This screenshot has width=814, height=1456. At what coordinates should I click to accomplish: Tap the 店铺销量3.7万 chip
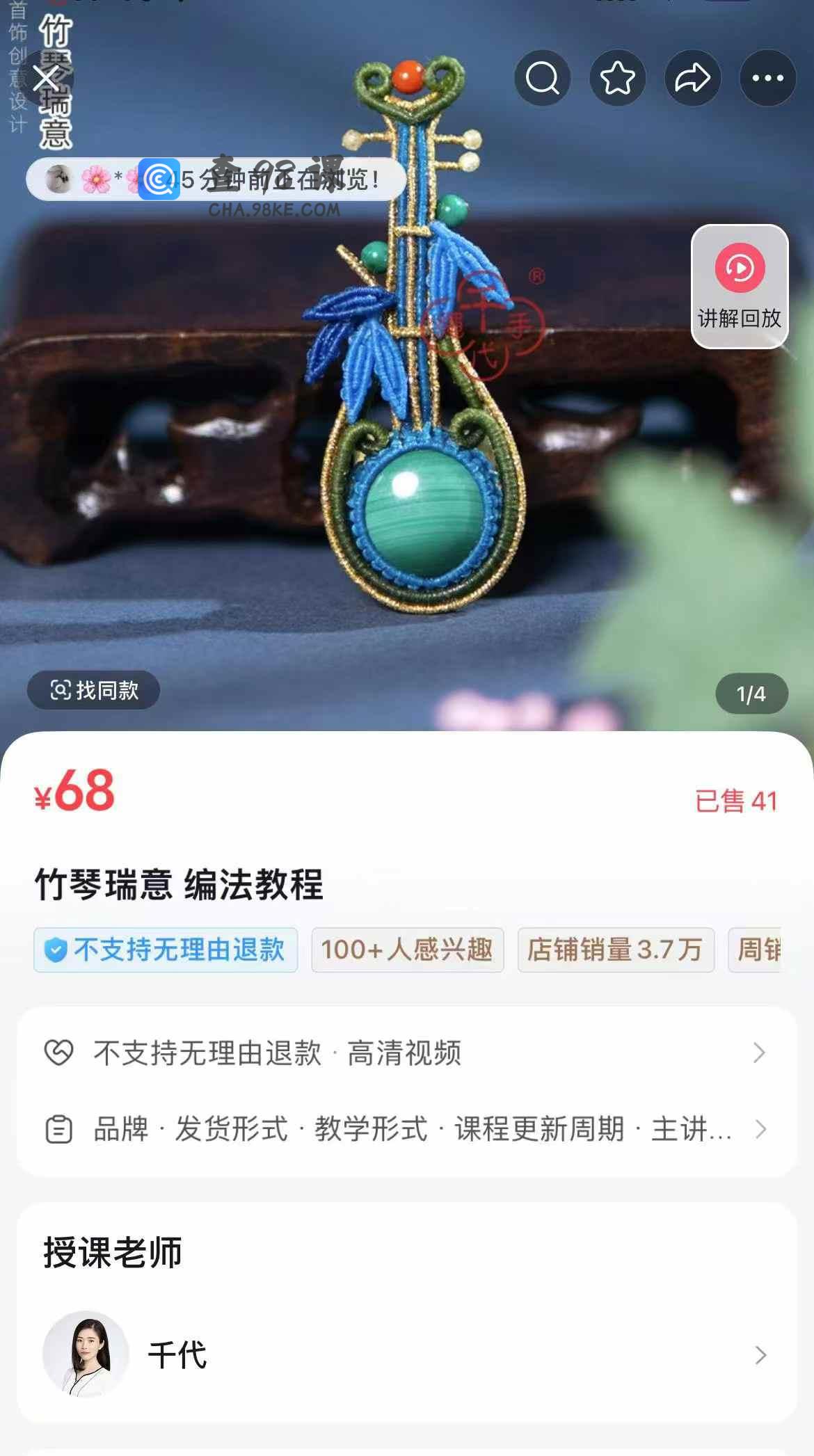tap(615, 950)
